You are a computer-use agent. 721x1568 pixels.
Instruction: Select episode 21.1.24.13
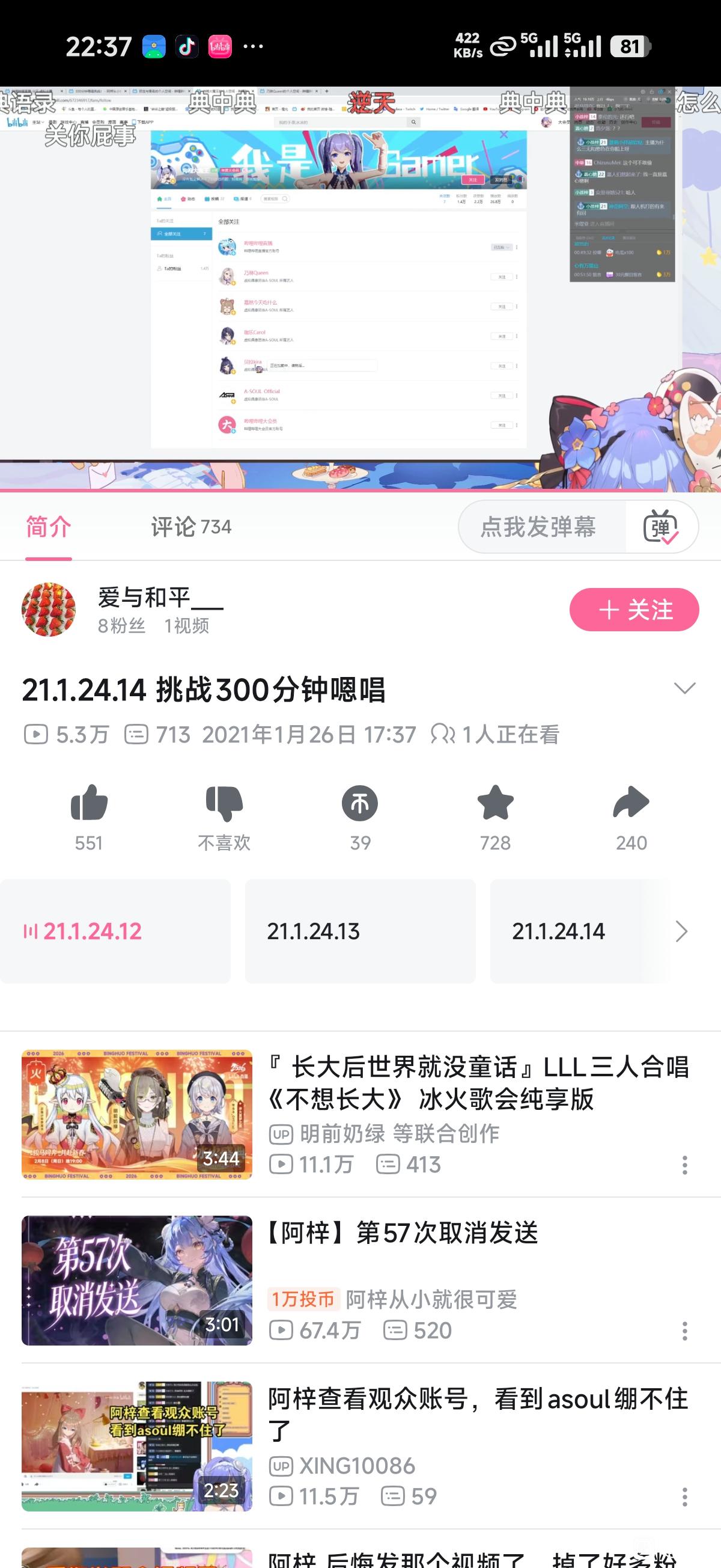coord(360,931)
